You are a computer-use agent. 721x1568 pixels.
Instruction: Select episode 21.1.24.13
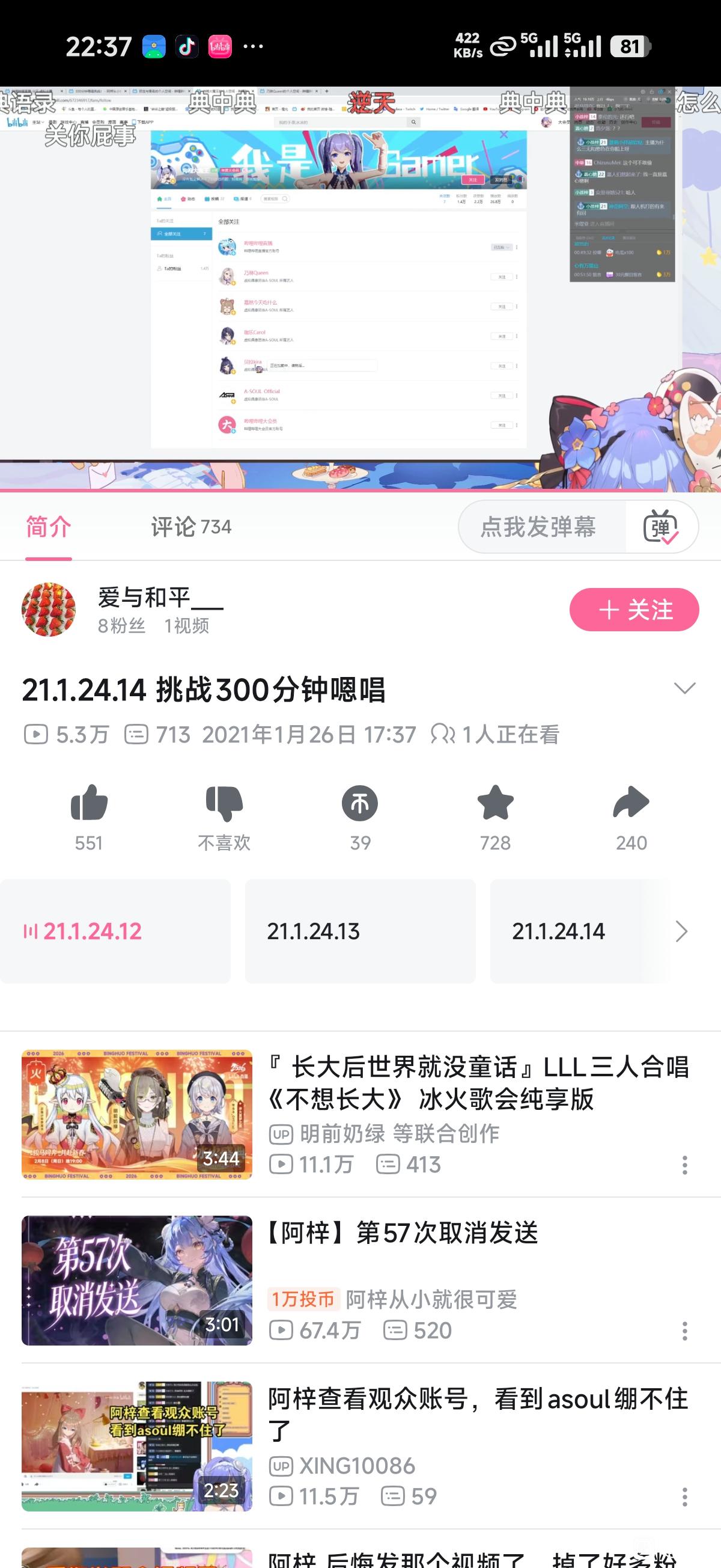coord(360,931)
